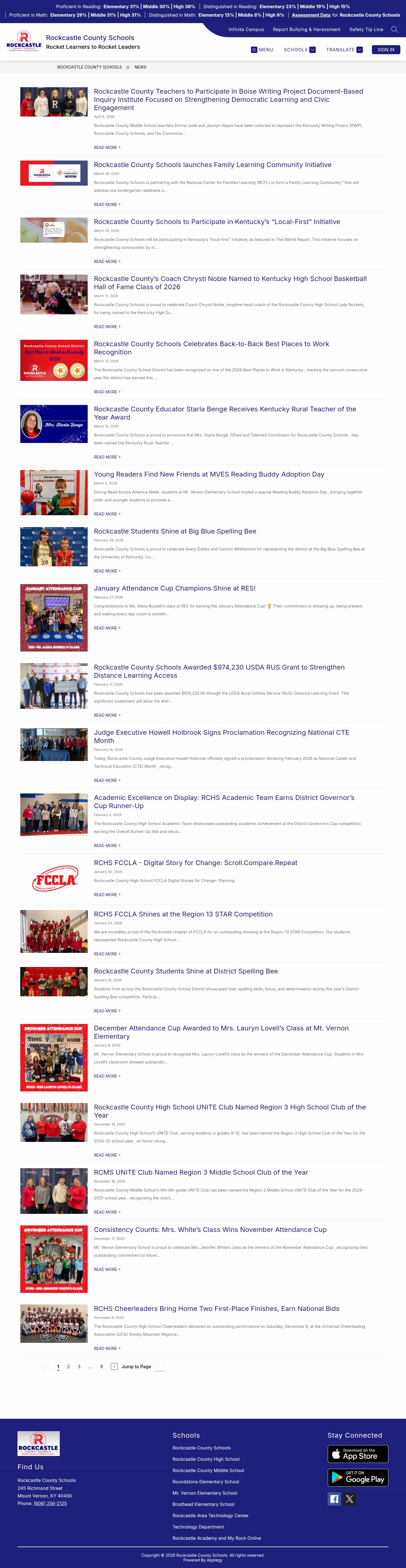Open the main MENU

pyautogui.click(x=262, y=50)
